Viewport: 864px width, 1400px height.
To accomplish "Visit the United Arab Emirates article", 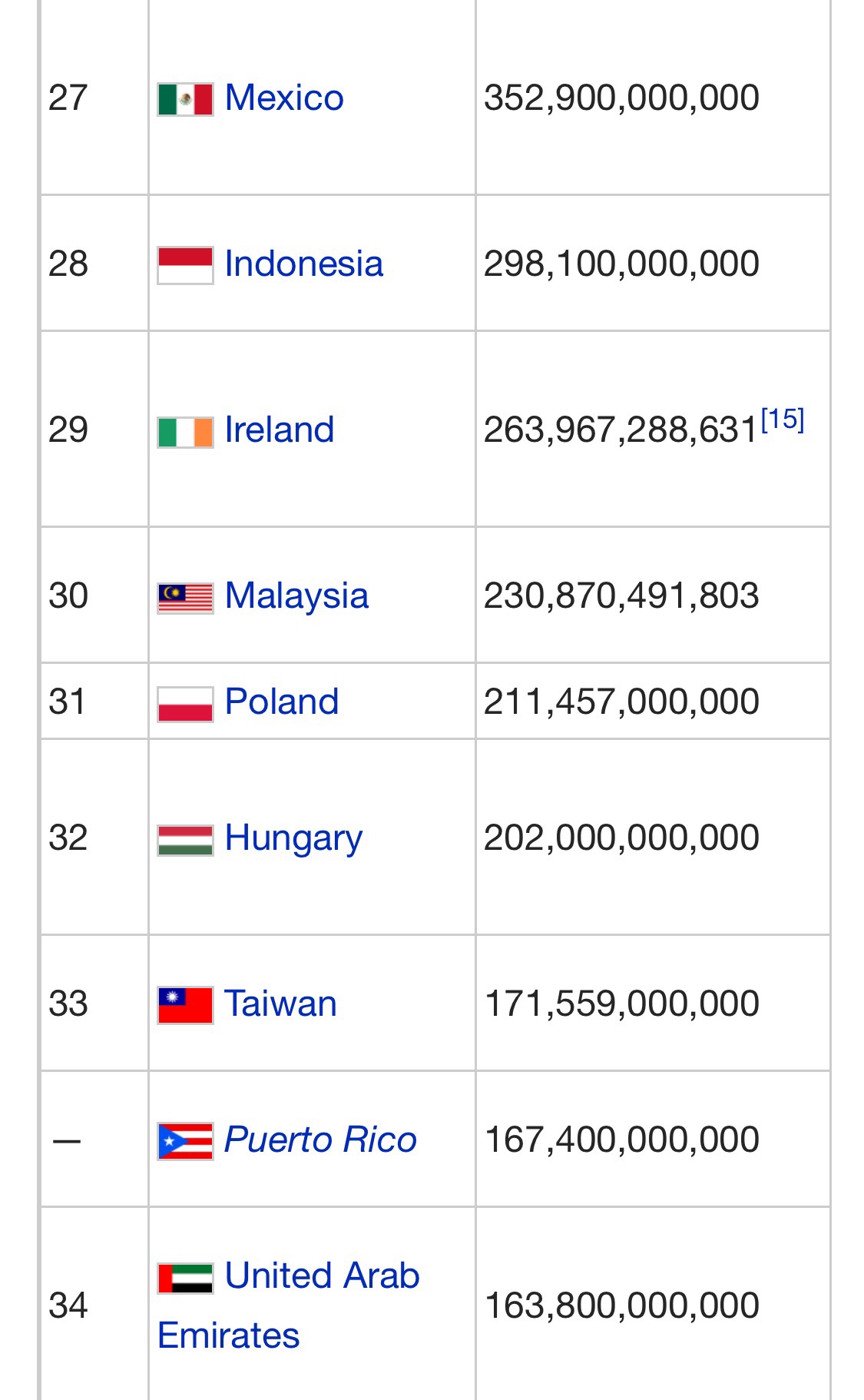I will [x=322, y=1276].
